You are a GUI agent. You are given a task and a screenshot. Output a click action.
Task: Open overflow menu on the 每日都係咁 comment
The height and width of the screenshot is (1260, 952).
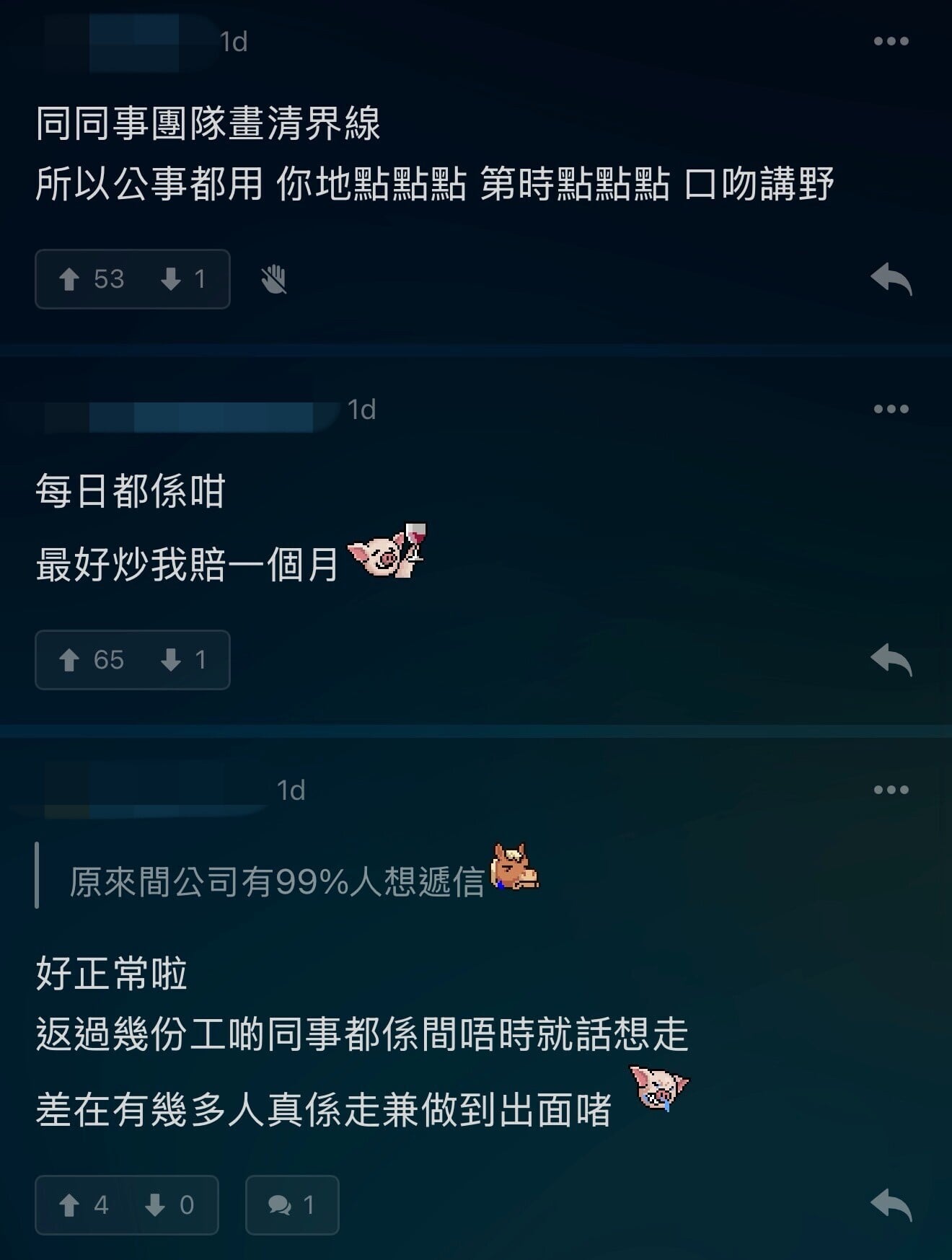pos(891,409)
